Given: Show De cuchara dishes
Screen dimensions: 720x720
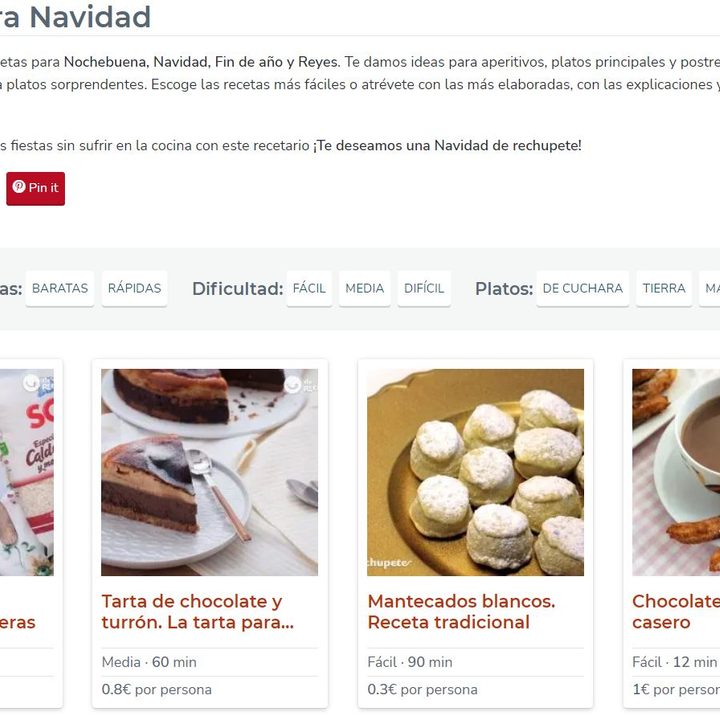Looking at the screenshot, I should click(582, 288).
